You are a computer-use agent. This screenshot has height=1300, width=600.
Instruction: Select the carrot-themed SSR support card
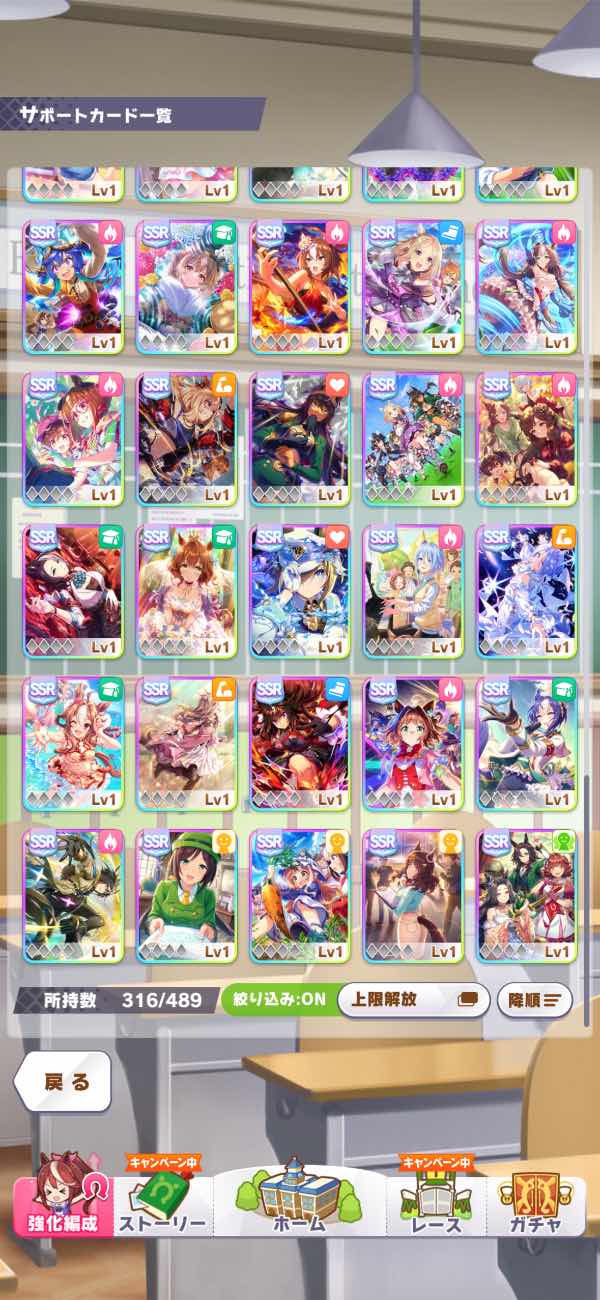300,895
